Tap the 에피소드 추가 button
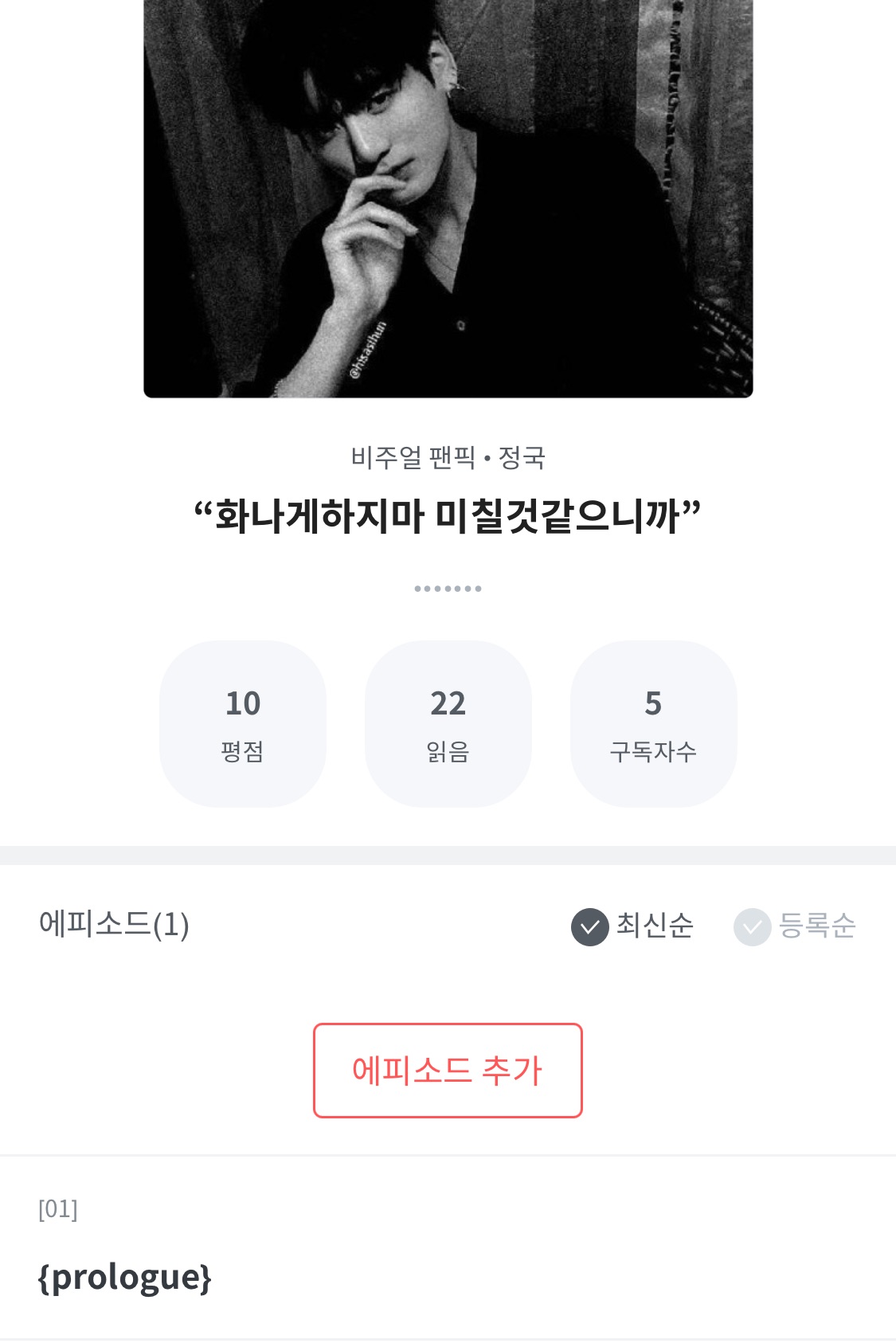896x1343 pixels. 448,1070
